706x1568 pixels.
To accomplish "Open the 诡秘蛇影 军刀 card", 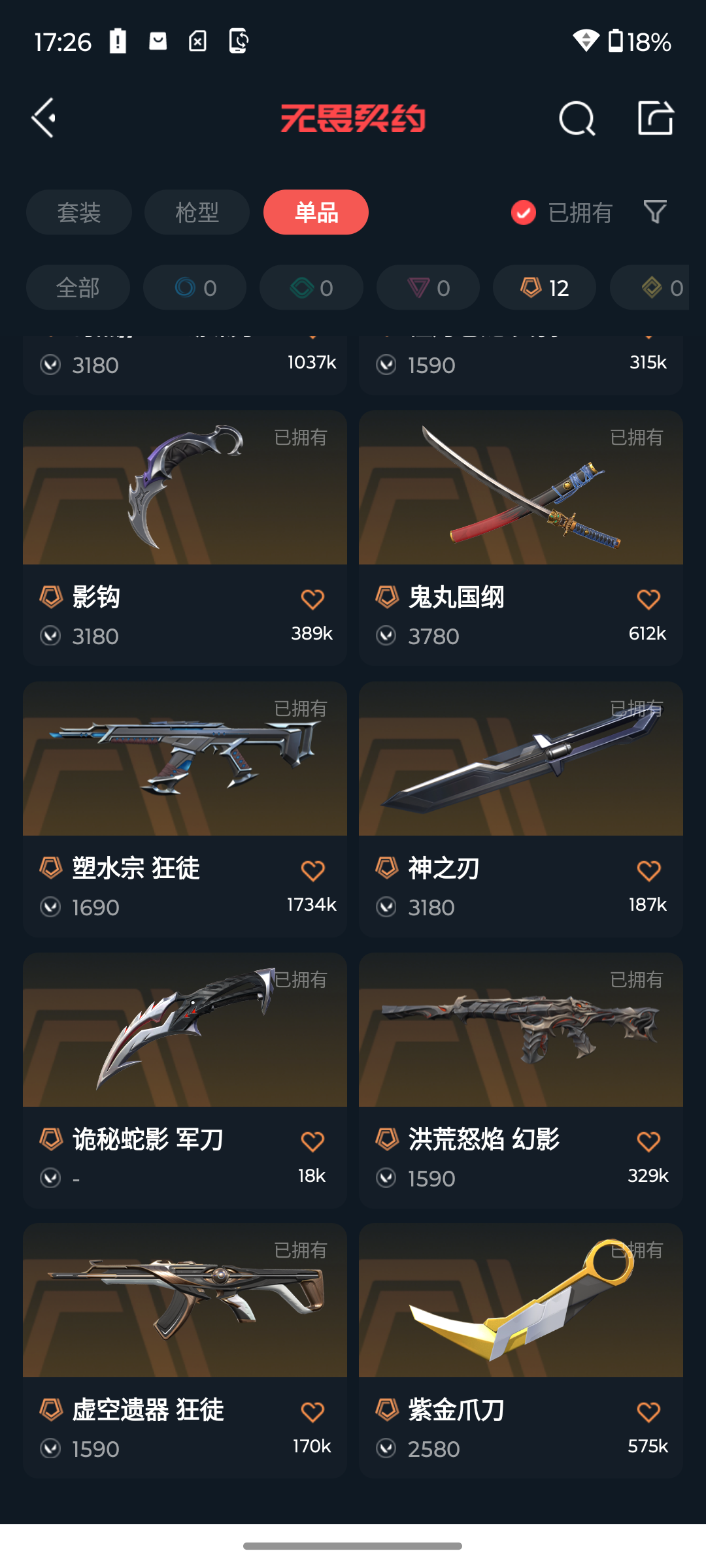I will [x=185, y=1080].
